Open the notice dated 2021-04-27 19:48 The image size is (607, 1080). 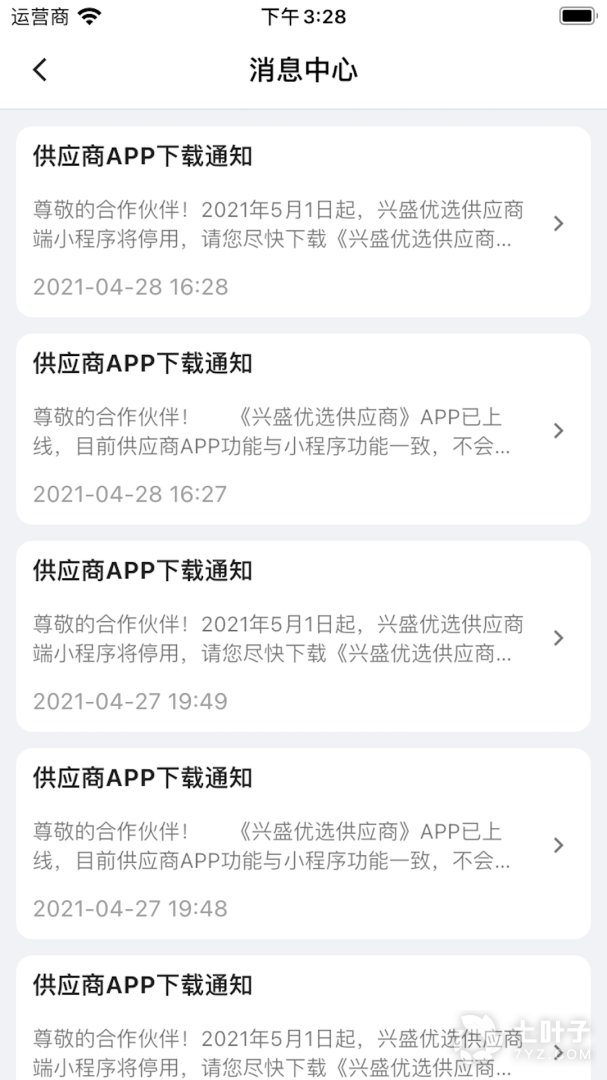pos(303,843)
